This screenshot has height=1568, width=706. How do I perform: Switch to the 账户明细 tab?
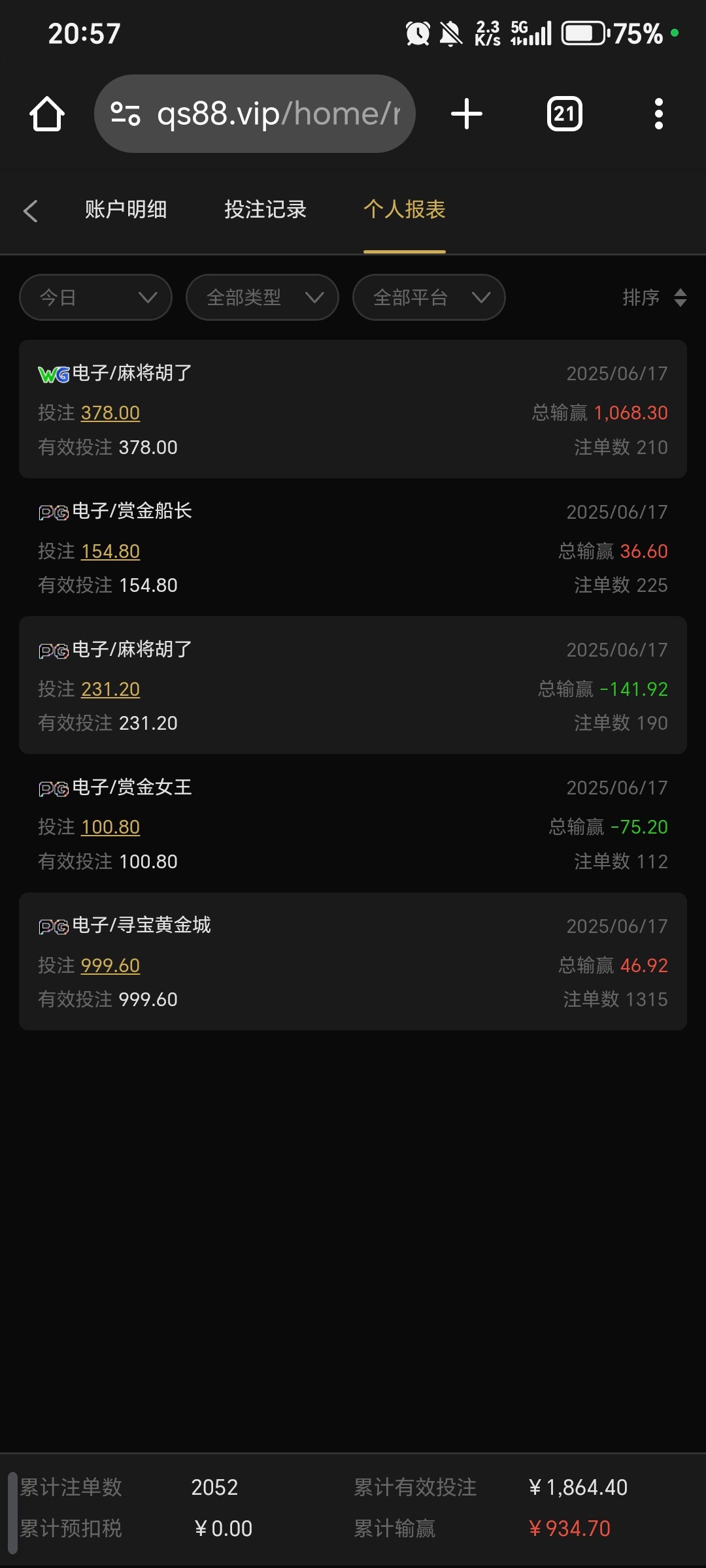coord(126,210)
